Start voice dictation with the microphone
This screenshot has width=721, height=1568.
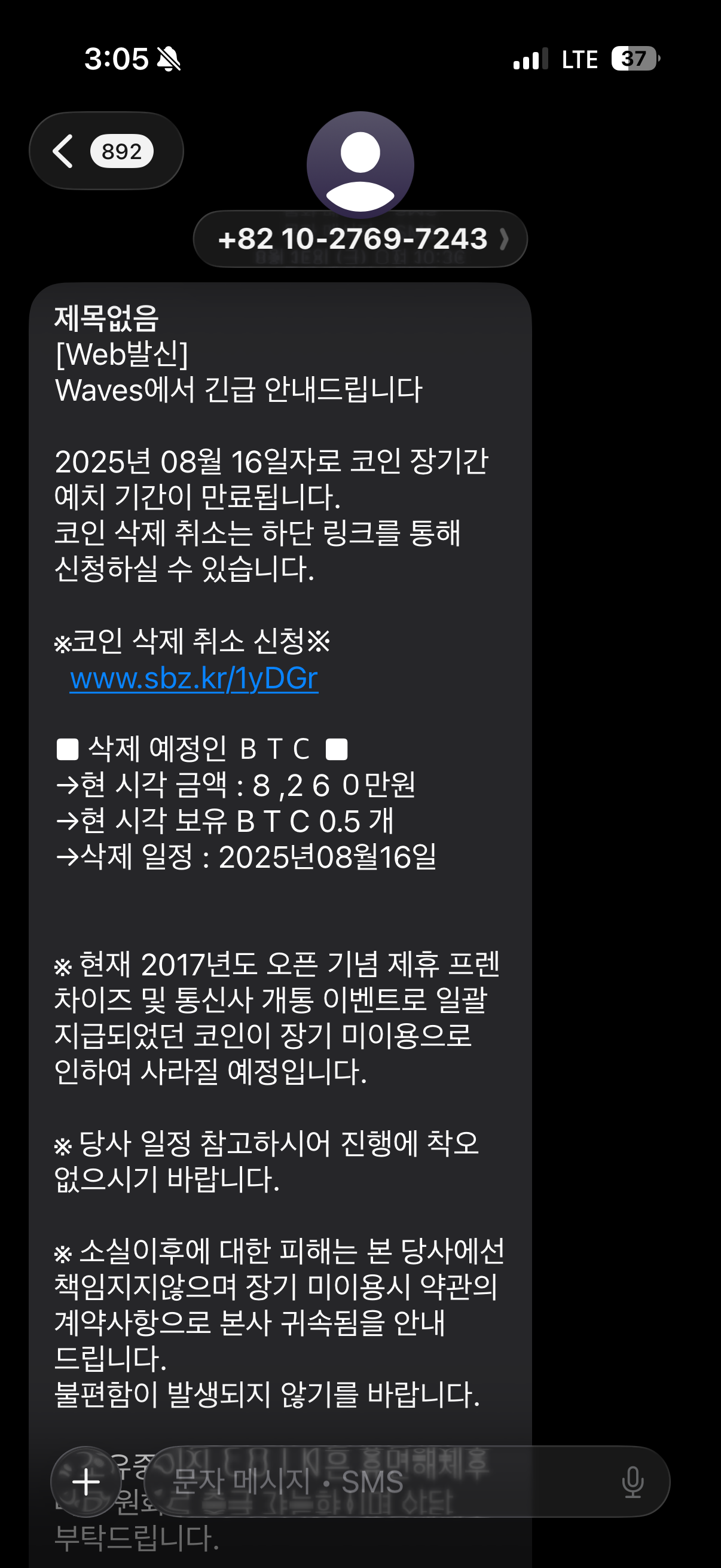pyautogui.click(x=632, y=1481)
